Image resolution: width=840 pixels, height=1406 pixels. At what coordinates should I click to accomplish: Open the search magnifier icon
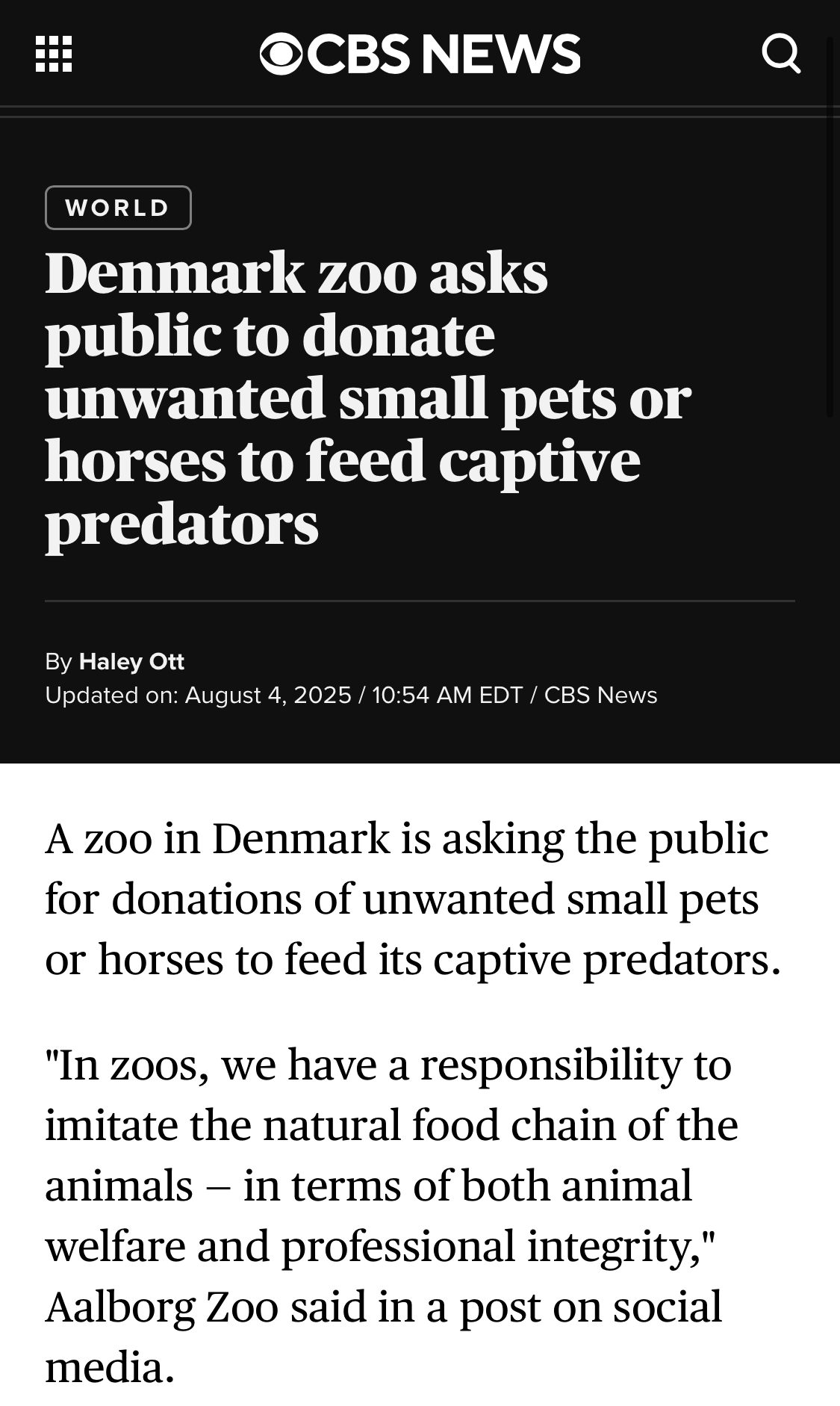pyautogui.click(x=781, y=54)
